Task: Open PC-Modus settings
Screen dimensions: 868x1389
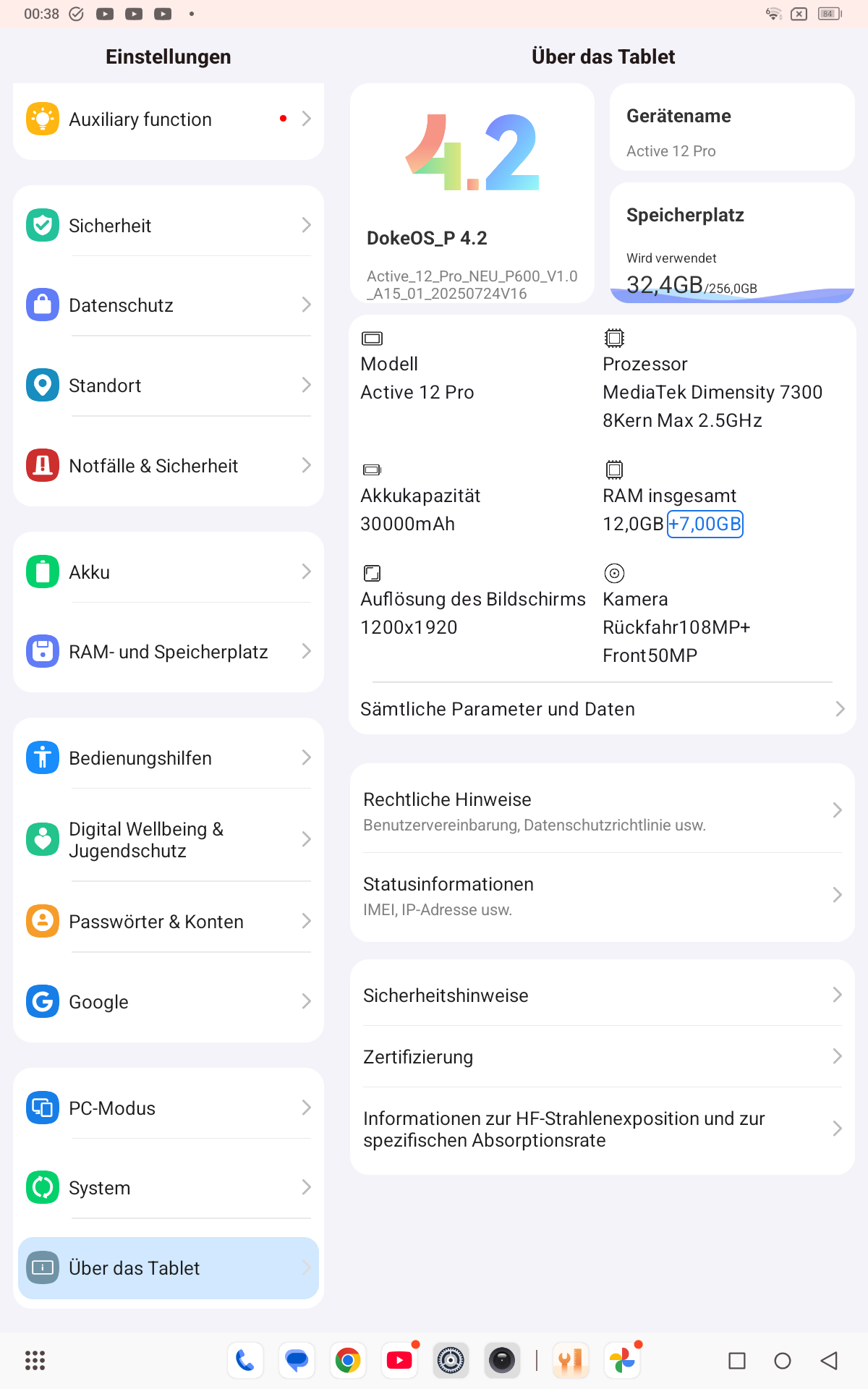Action: 169,1108
